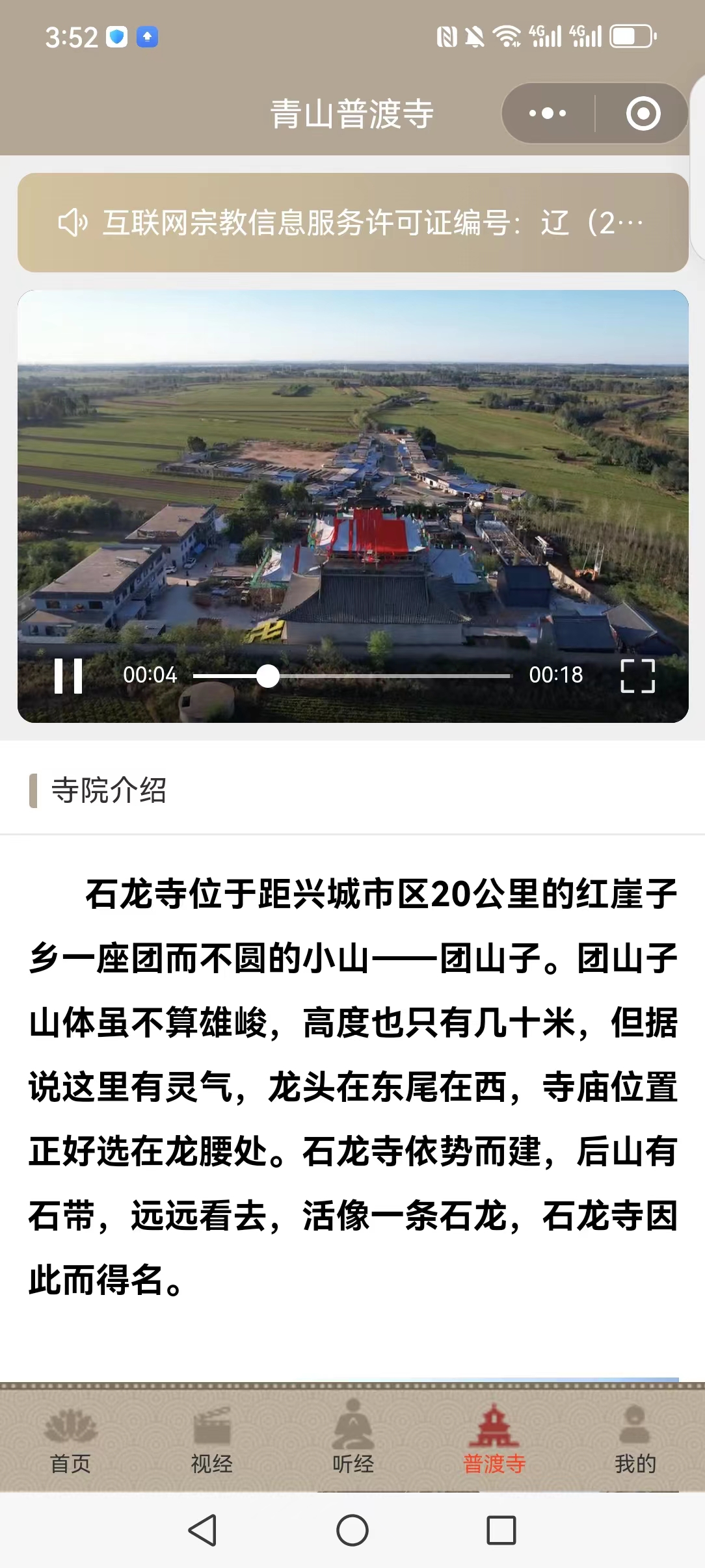Tap the circular close target icon at top right
The width and height of the screenshot is (705, 1568).
[641, 112]
